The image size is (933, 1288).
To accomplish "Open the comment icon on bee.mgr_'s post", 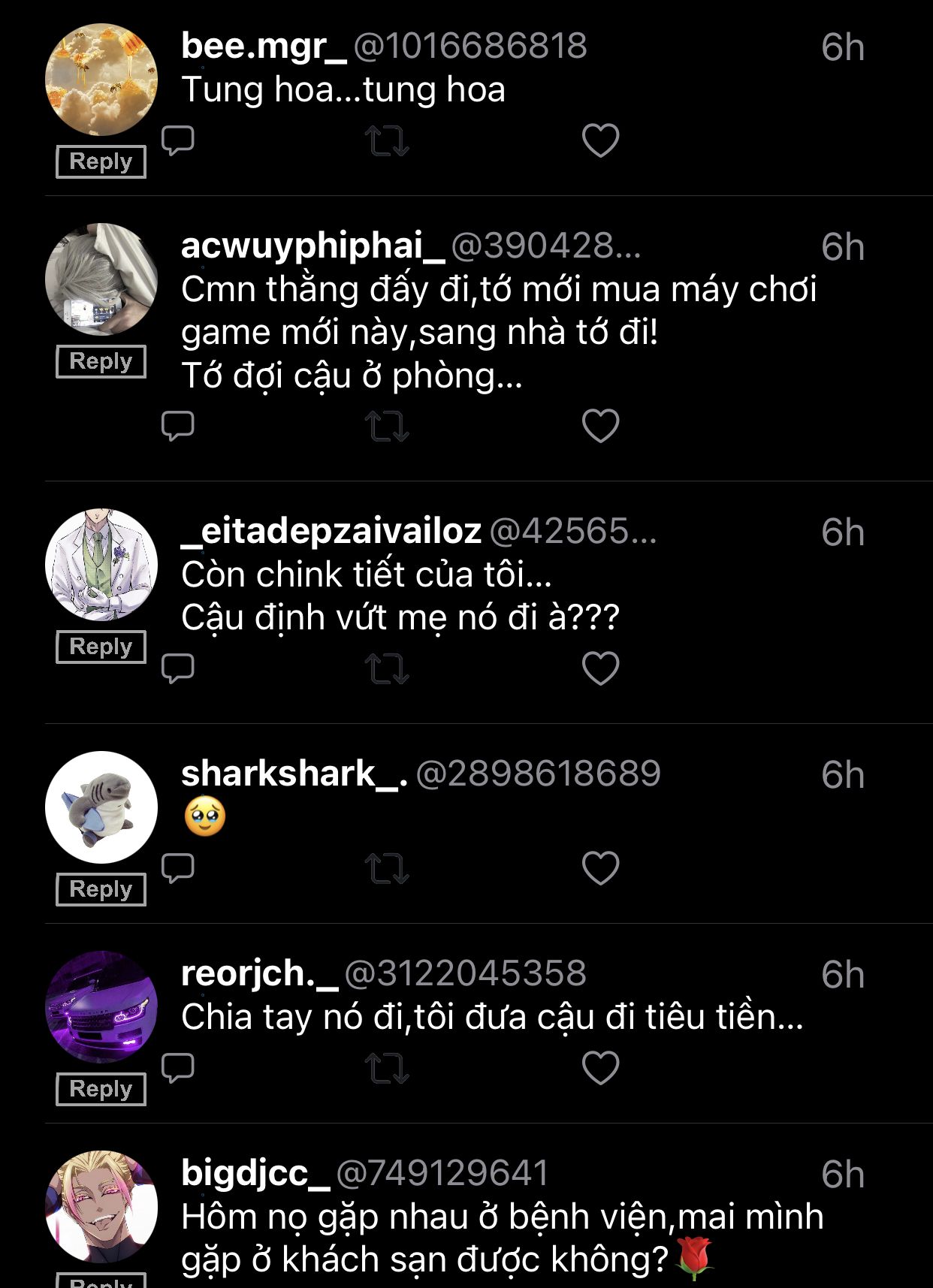I will [x=178, y=140].
